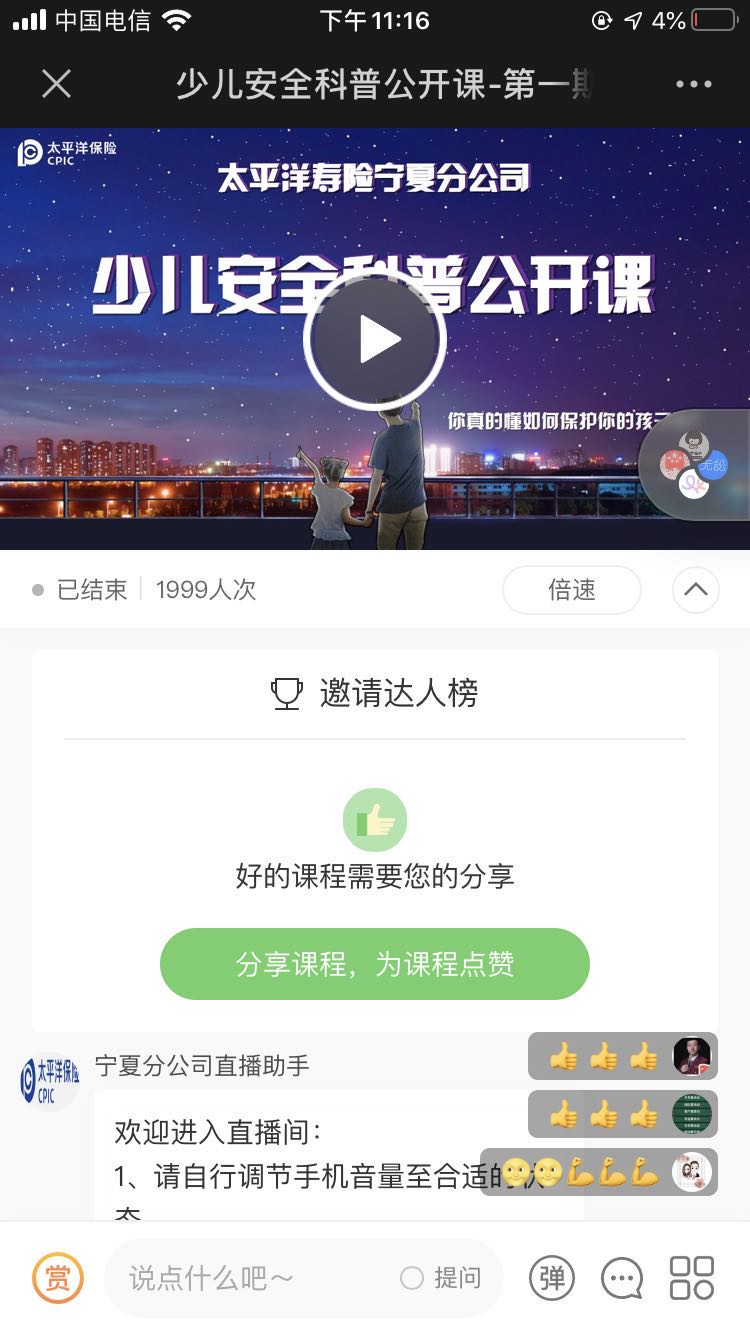Open the 倍速 playback speed option
Image resolution: width=750 pixels, height=1334 pixels.
click(x=571, y=590)
